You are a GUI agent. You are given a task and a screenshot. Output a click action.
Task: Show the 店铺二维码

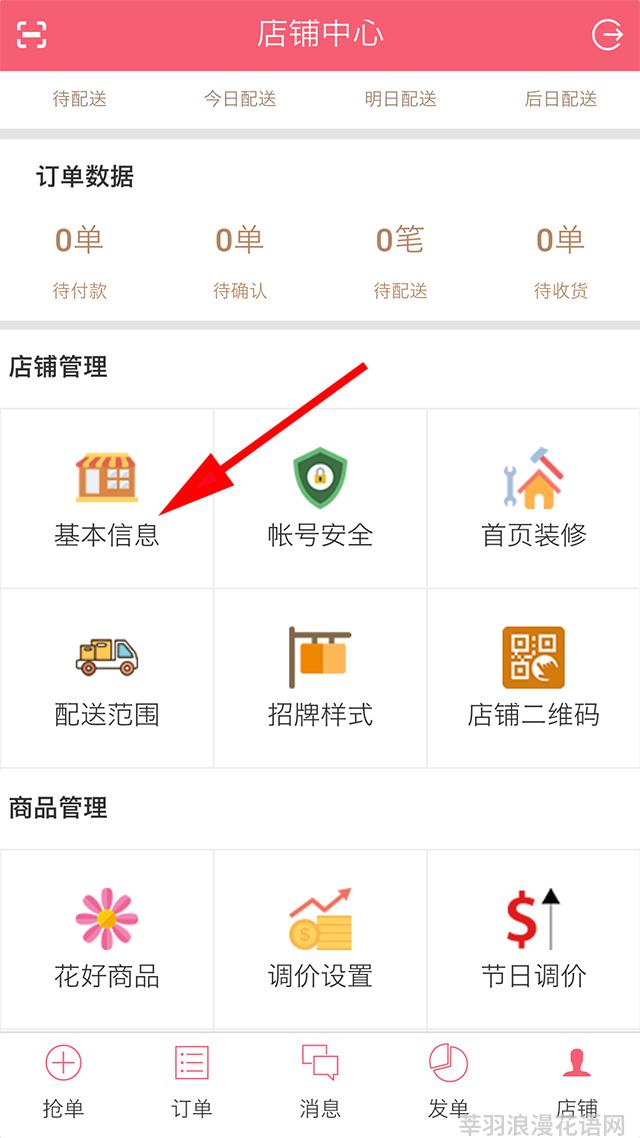pyautogui.click(x=533, y=679)
